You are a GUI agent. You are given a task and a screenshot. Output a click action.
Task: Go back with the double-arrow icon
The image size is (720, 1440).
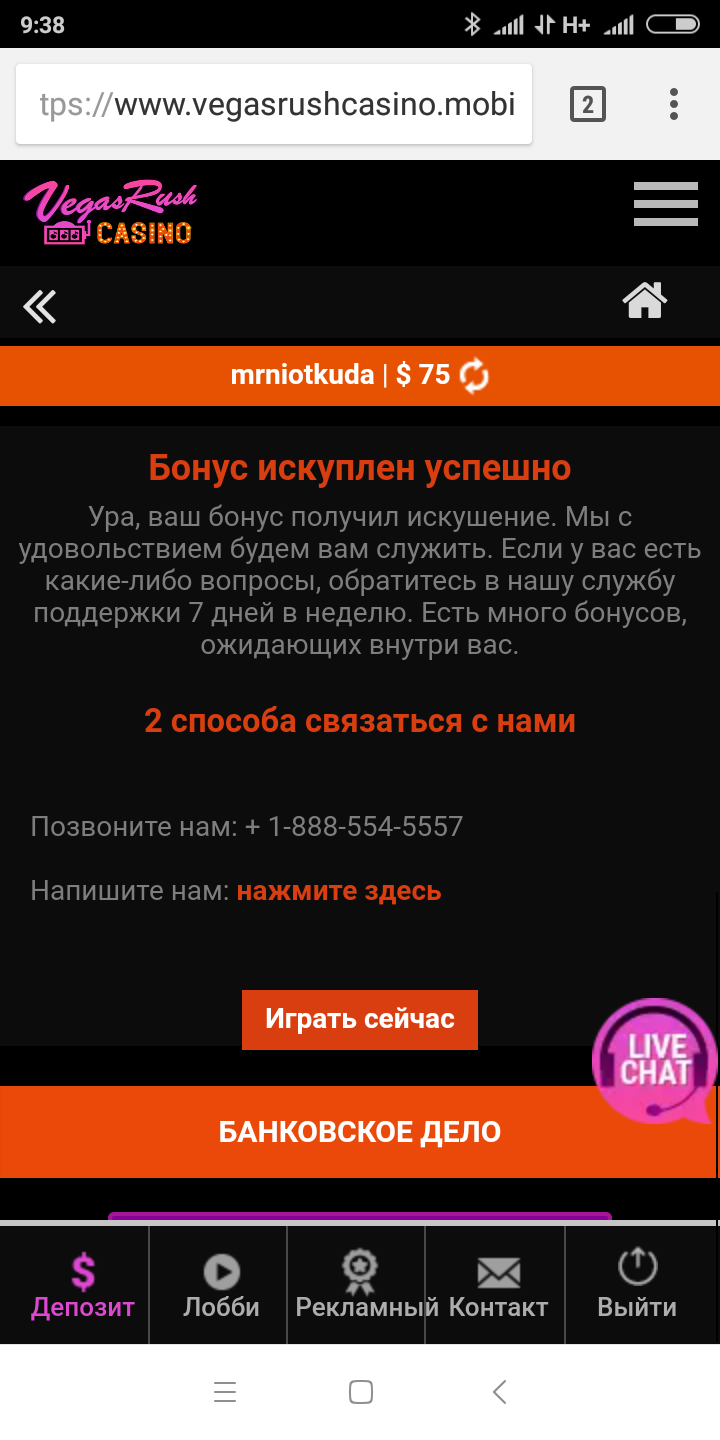(x=40, y=307)
